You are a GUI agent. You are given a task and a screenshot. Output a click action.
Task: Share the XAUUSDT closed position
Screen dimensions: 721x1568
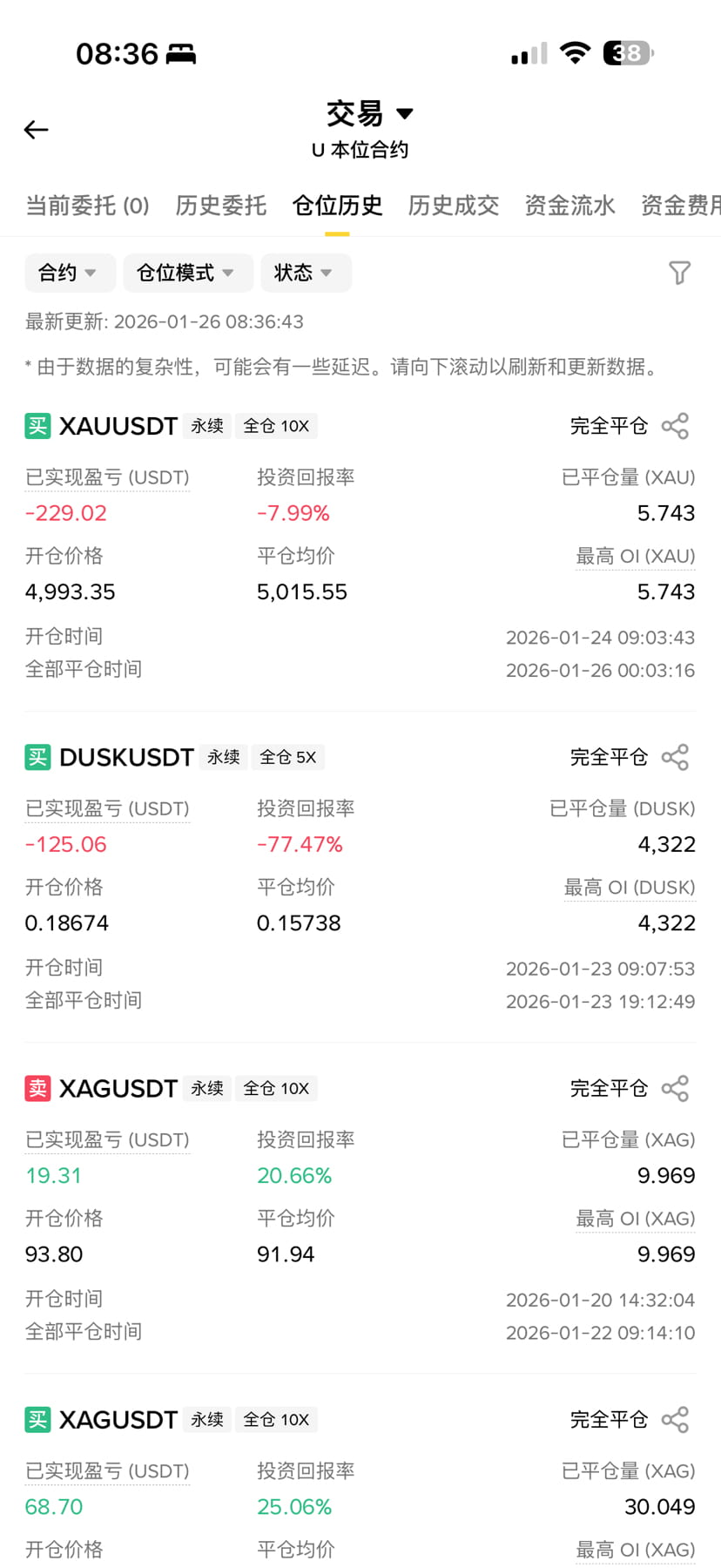tap(675, 426)
